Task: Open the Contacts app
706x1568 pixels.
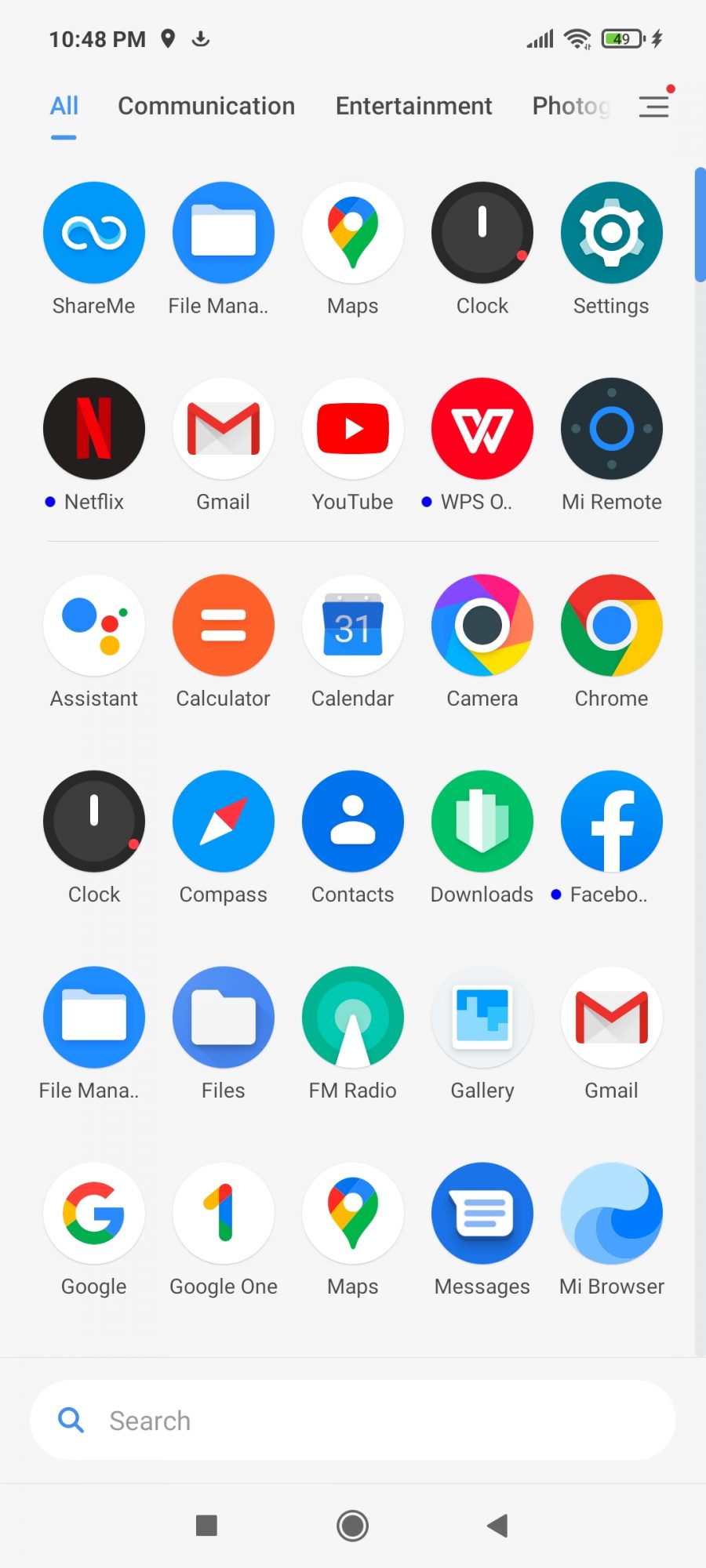Action: coord(353,822)
